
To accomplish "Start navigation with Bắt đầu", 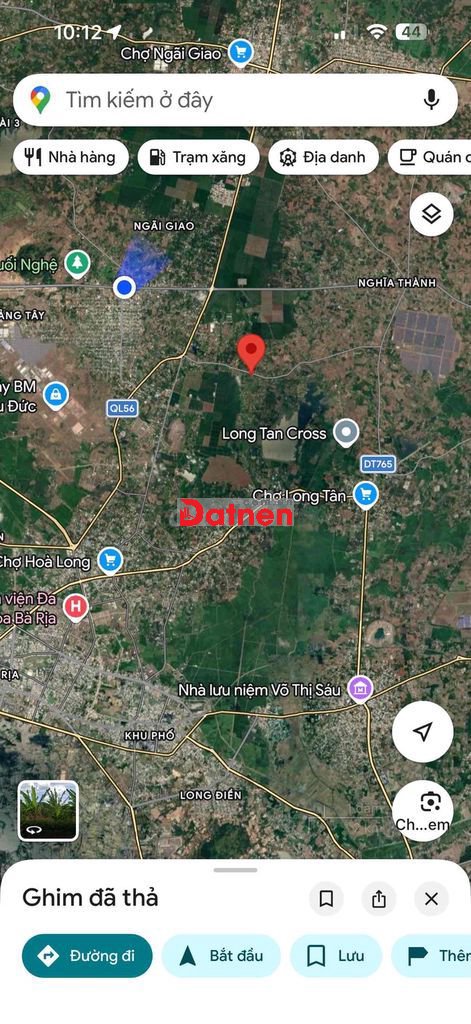I will (221, 955).
